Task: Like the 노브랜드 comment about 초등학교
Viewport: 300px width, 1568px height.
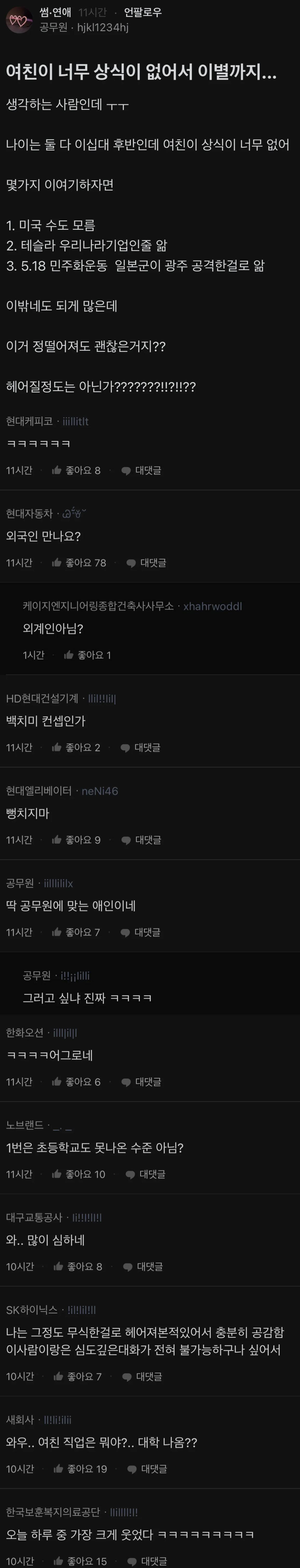Action: (x=78, y=1174)
